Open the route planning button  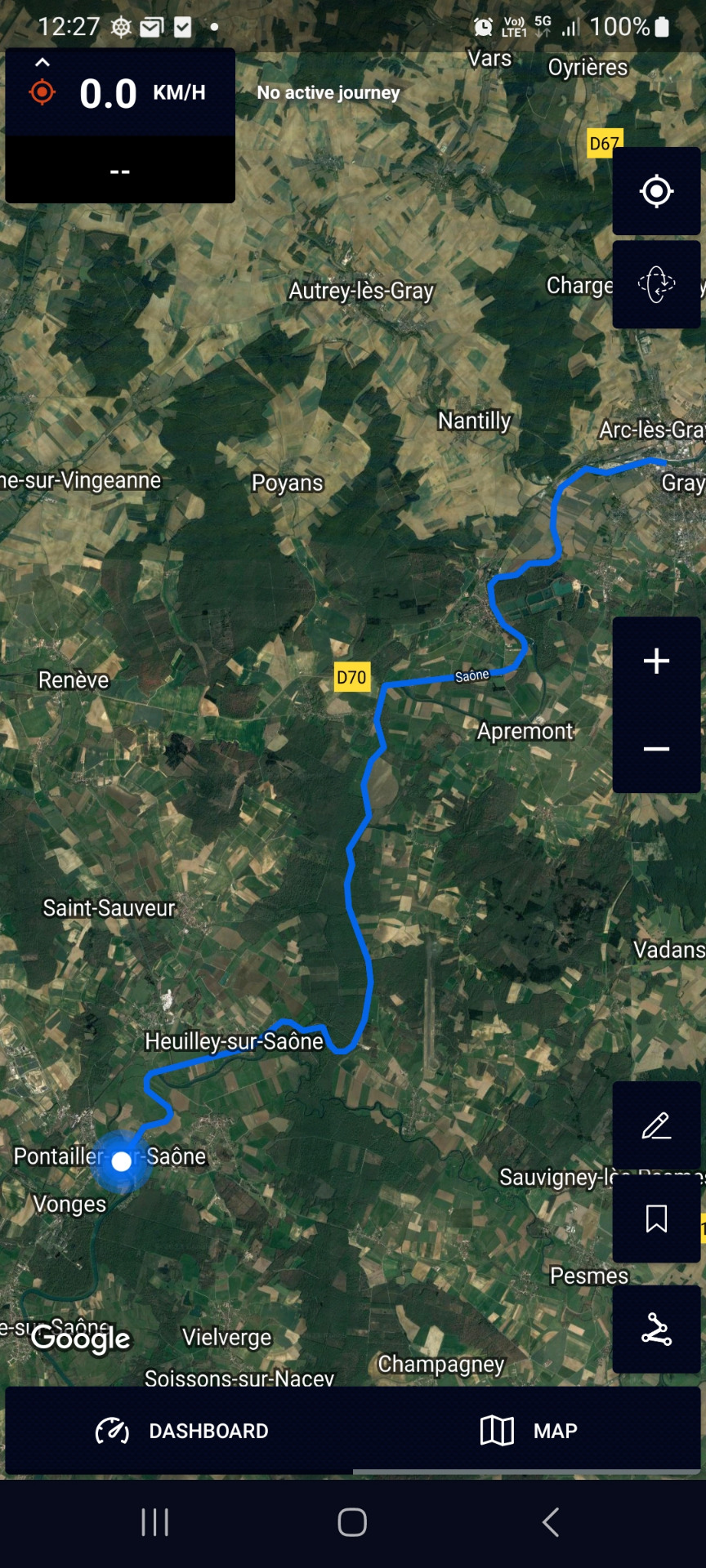(656, 1329)
